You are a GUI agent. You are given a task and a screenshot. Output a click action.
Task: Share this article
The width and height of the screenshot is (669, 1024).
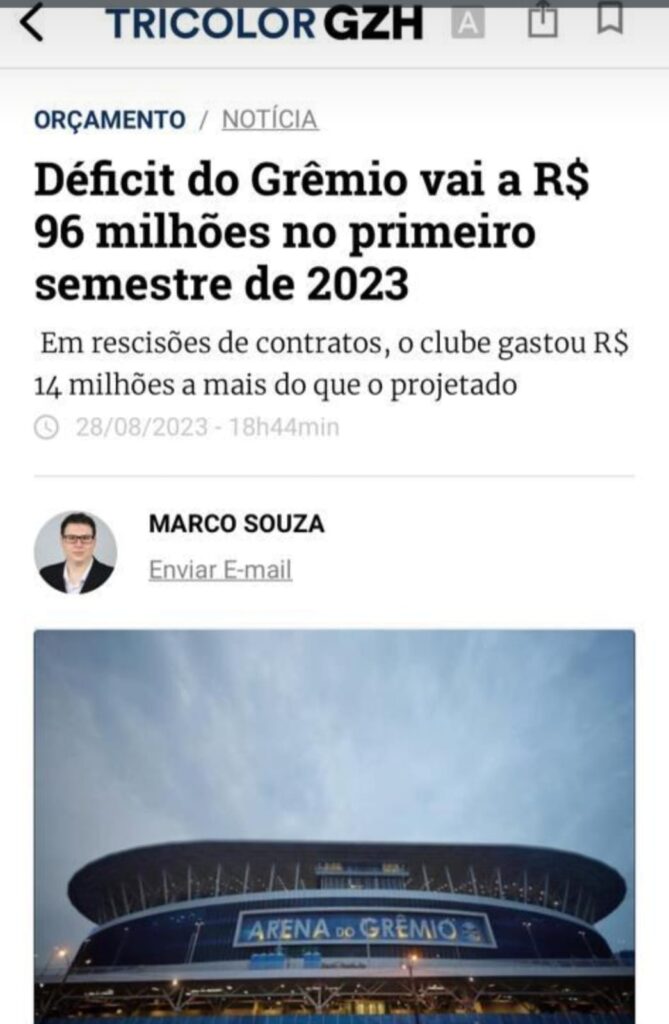pyautogui.click(x=542, y=21)
